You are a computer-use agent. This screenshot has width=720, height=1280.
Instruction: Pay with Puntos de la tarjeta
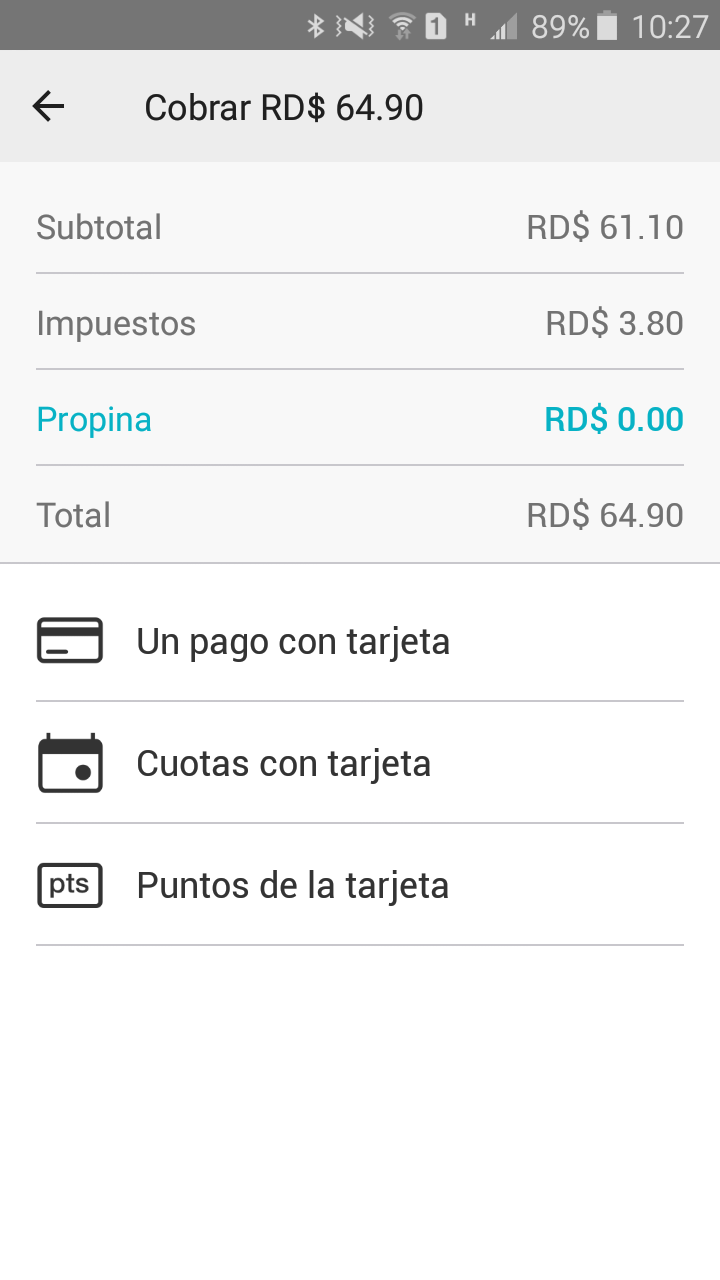pos(360,885)
